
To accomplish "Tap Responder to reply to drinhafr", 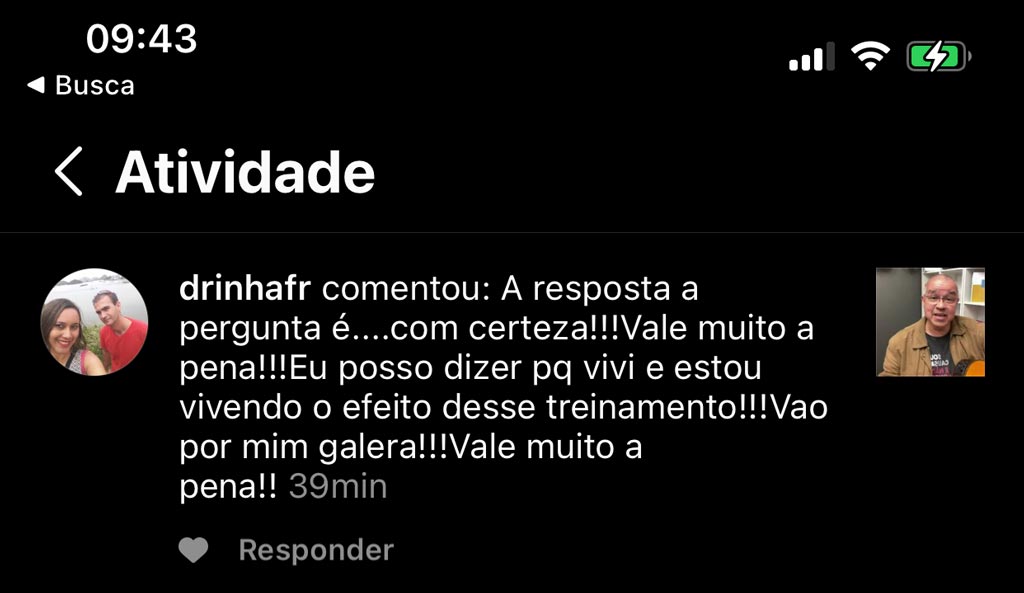I will 316,550.
